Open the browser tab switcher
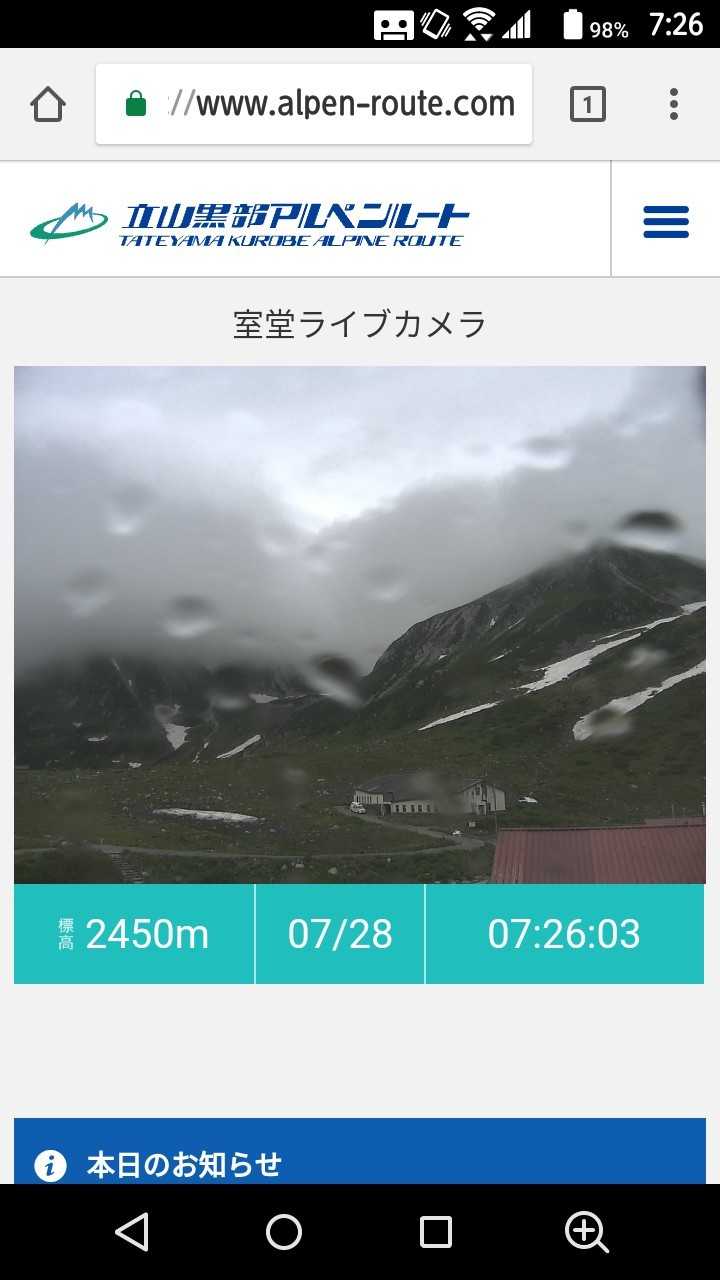The width and height of the screenshot is (720, 1280). click(x=588, y=104)
